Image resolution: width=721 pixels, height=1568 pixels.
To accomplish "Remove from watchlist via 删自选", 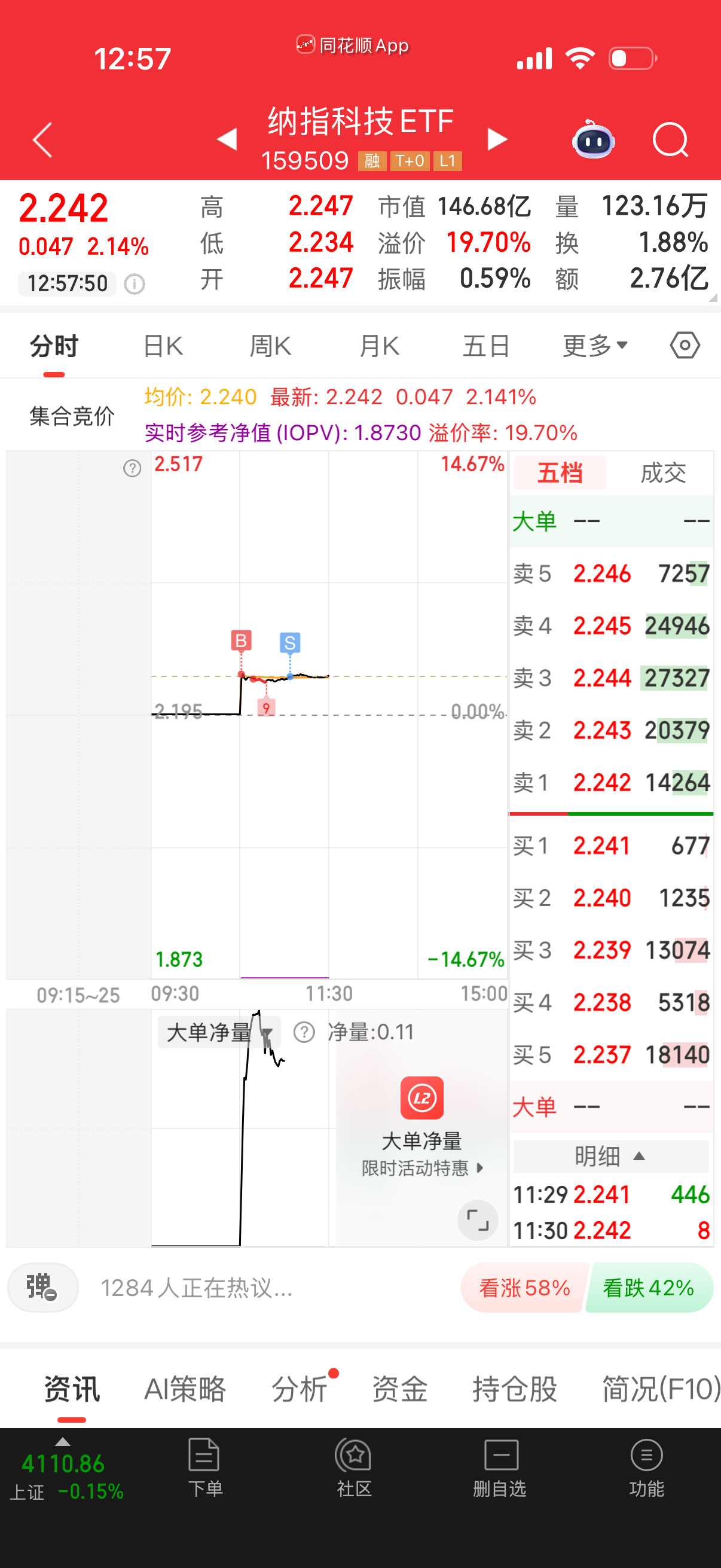I will point(500,1468).
